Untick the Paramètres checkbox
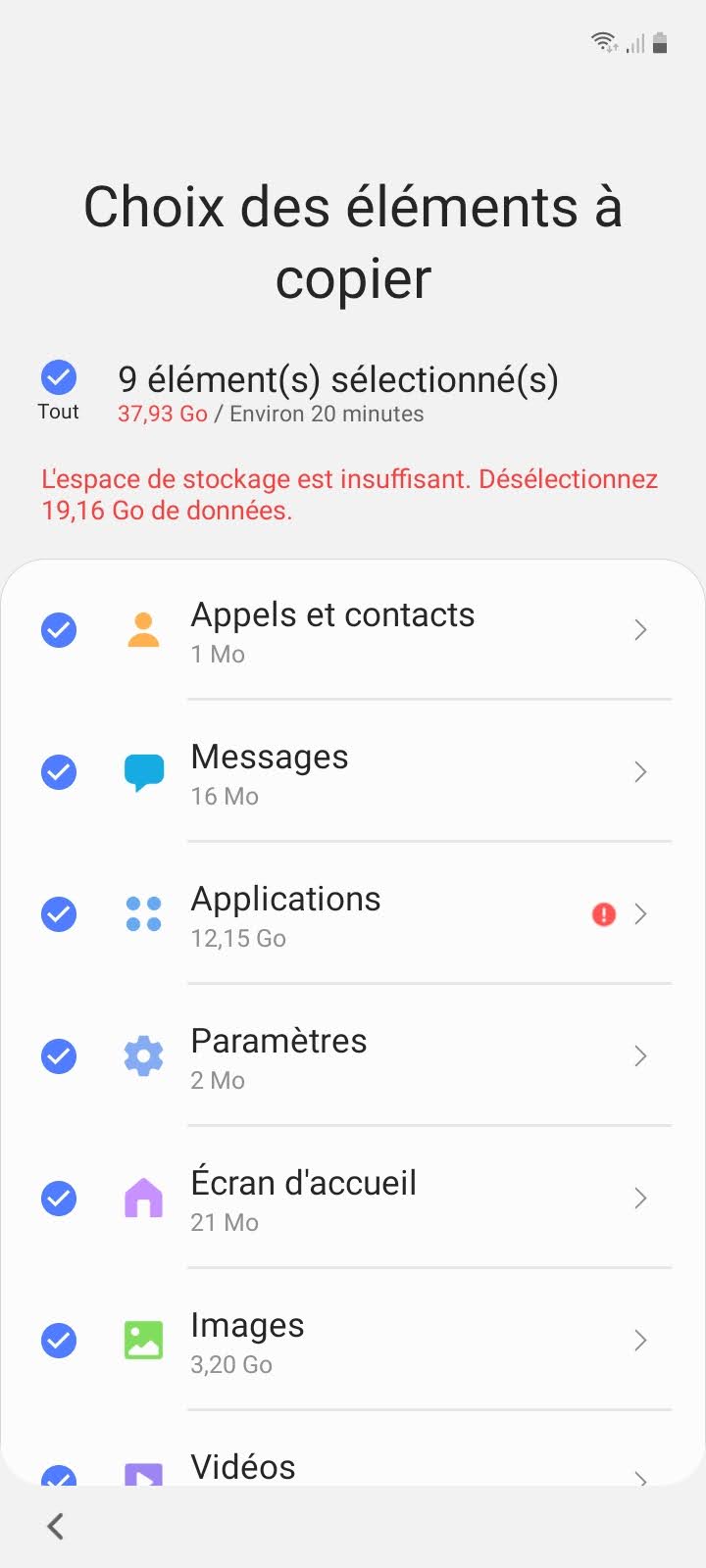 click(59, 1056)
